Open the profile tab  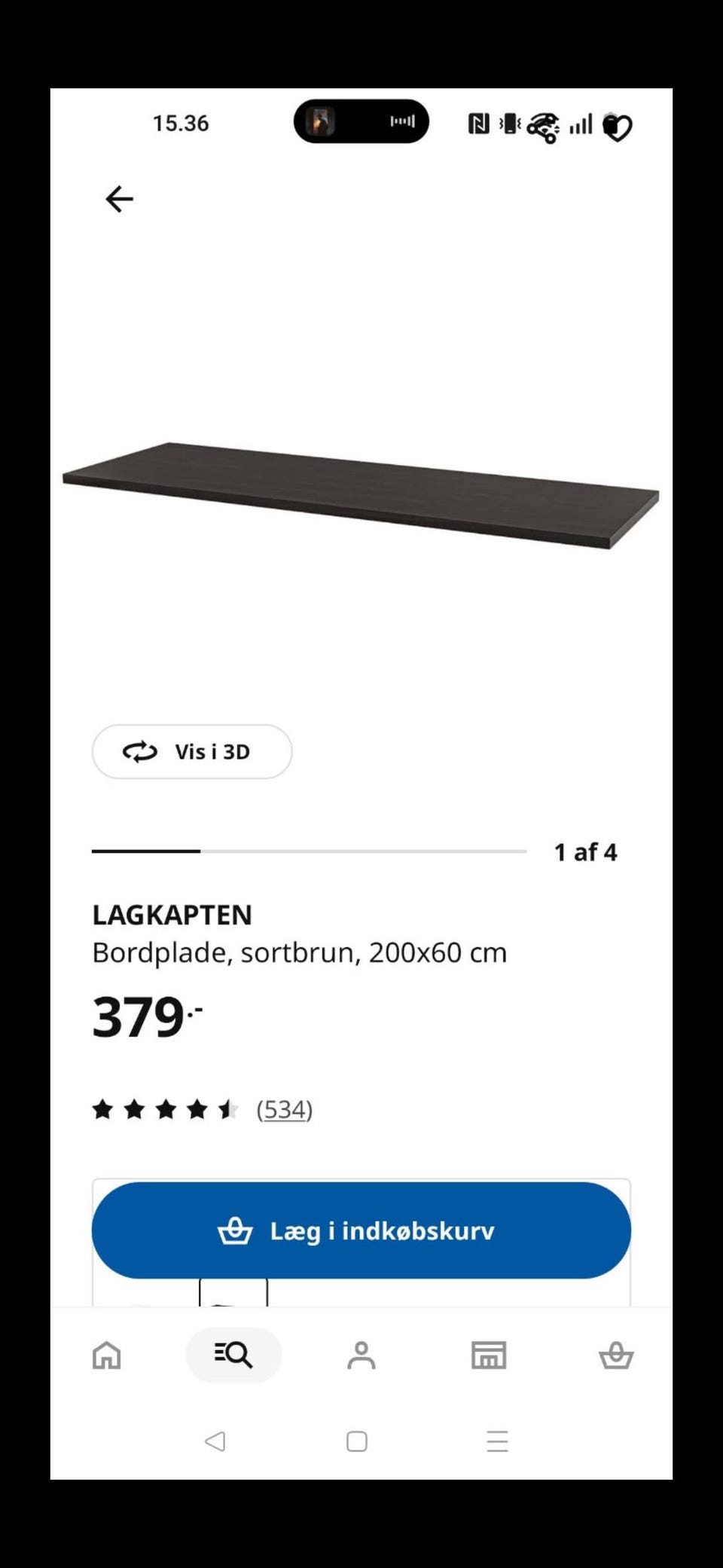coord(361,1355)
